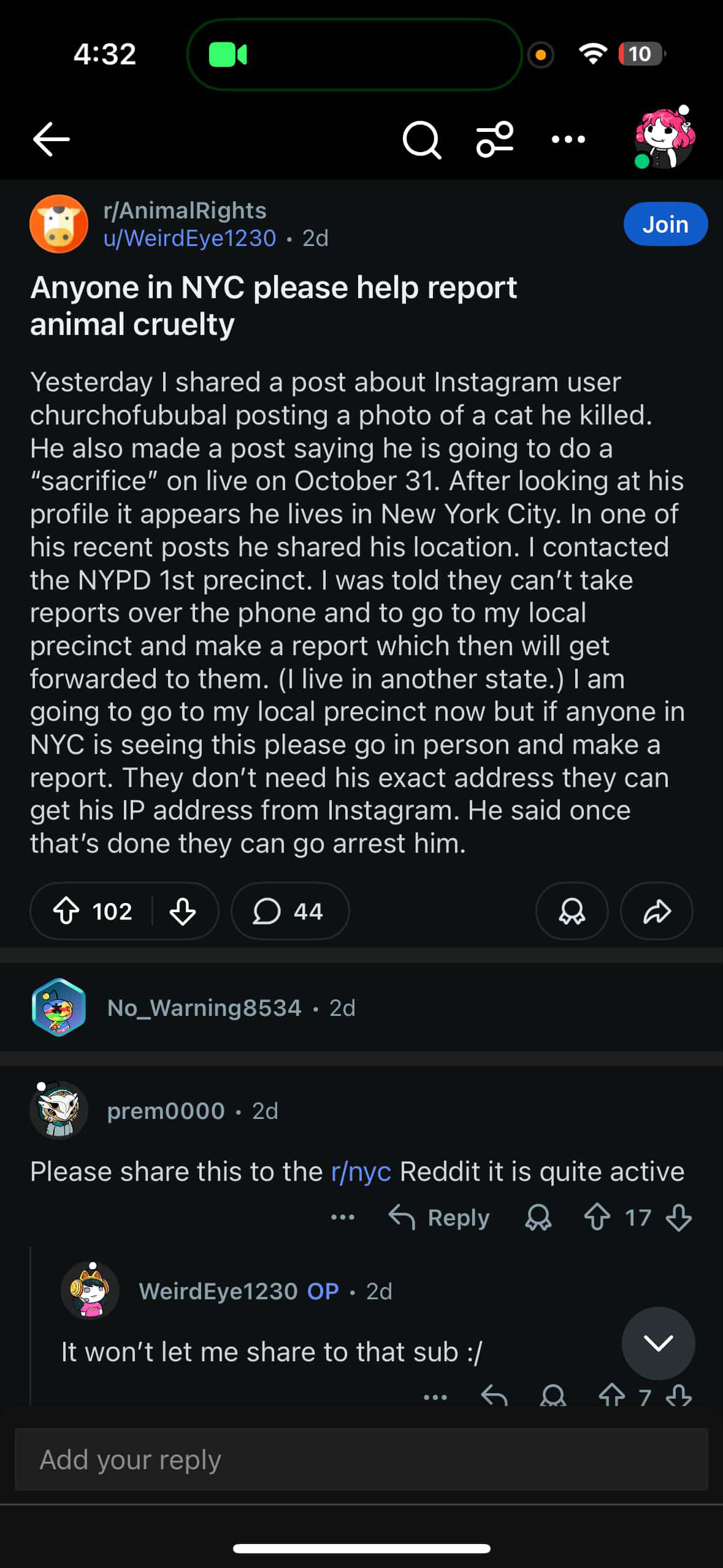Image resolution: width=723 pixels, height=1568 pixels.
Task: Open comment sort options icon
Action: (x=495, y=140)
